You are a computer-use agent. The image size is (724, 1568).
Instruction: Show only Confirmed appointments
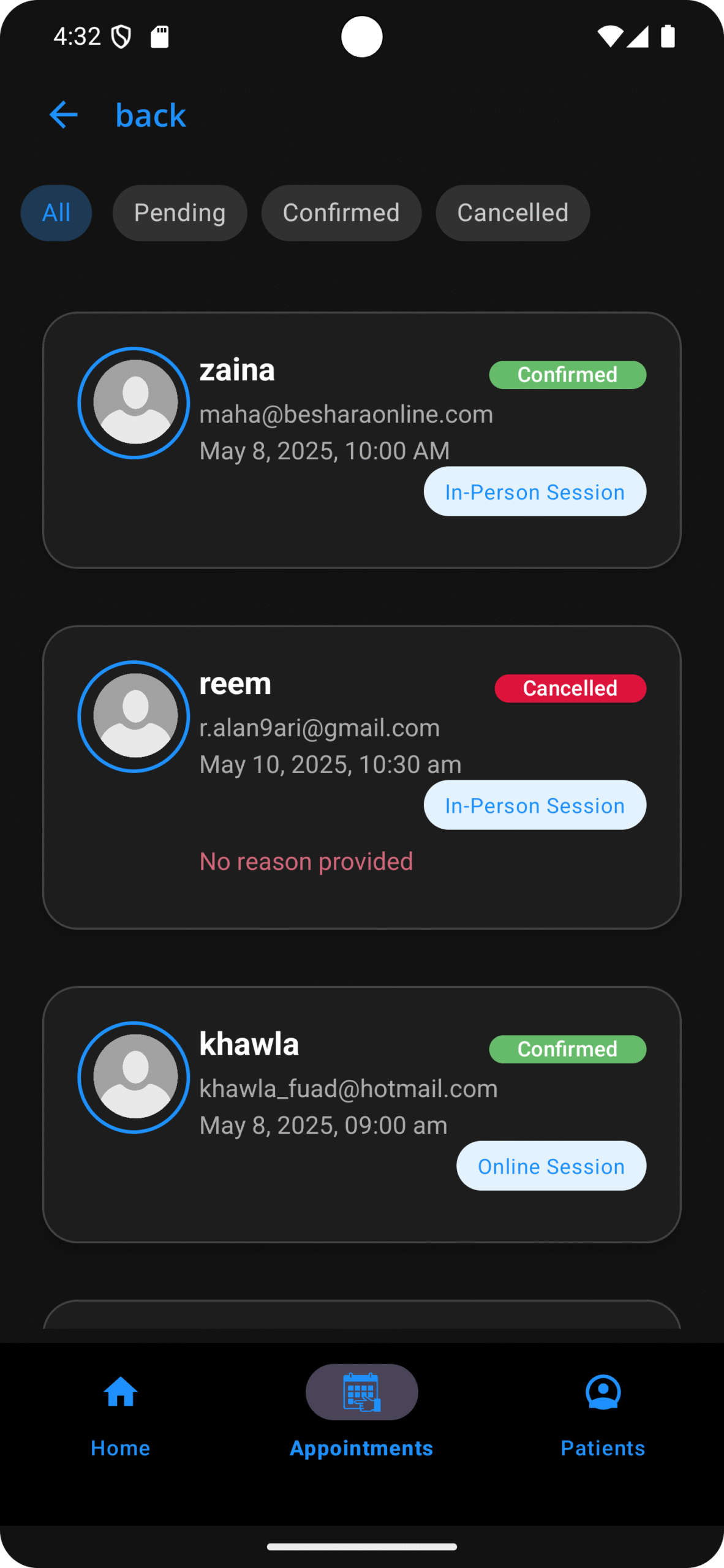click(x=341, y=213)
